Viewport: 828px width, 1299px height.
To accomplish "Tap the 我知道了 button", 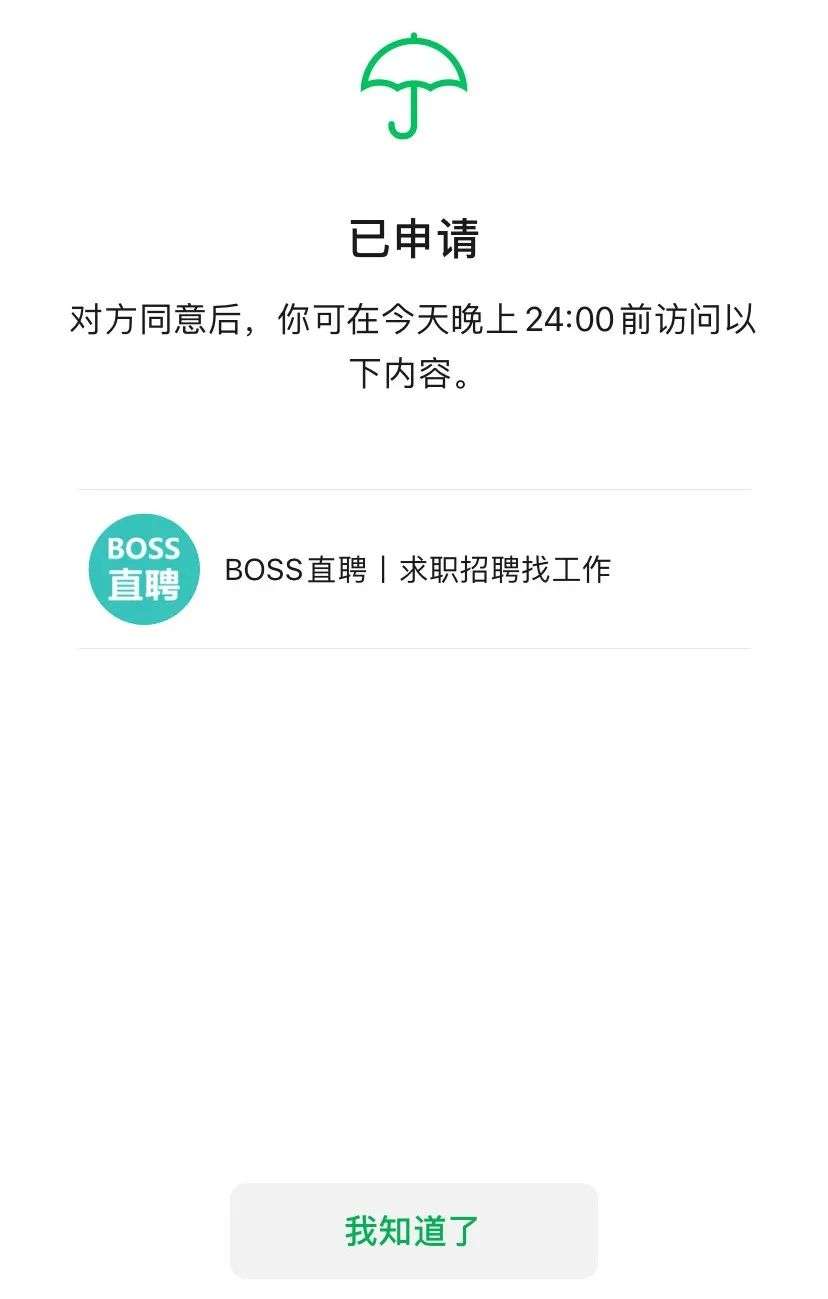I will click(x=413, y=1230).
